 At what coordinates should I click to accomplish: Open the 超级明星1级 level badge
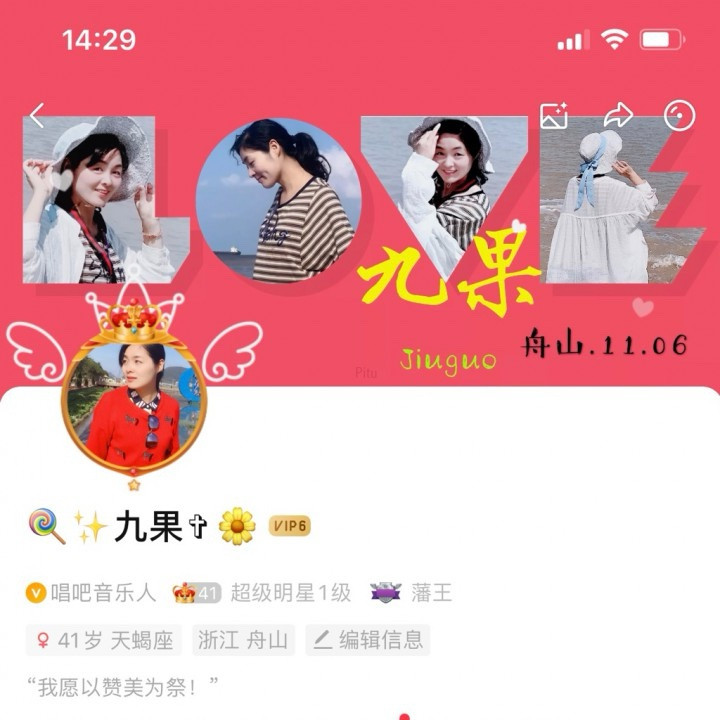coord(263,593)
